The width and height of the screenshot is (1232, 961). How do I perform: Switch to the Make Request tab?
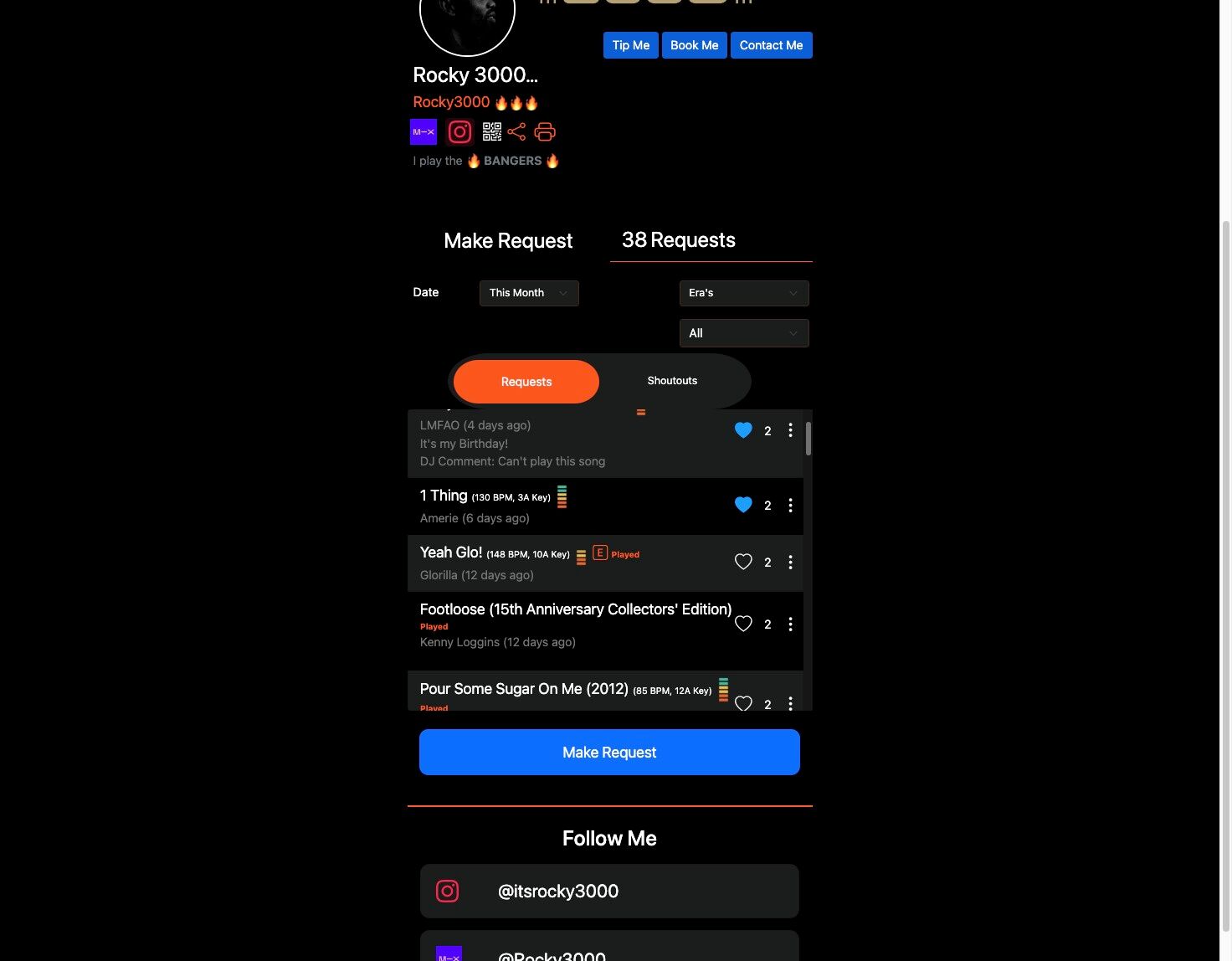[508, 241]
